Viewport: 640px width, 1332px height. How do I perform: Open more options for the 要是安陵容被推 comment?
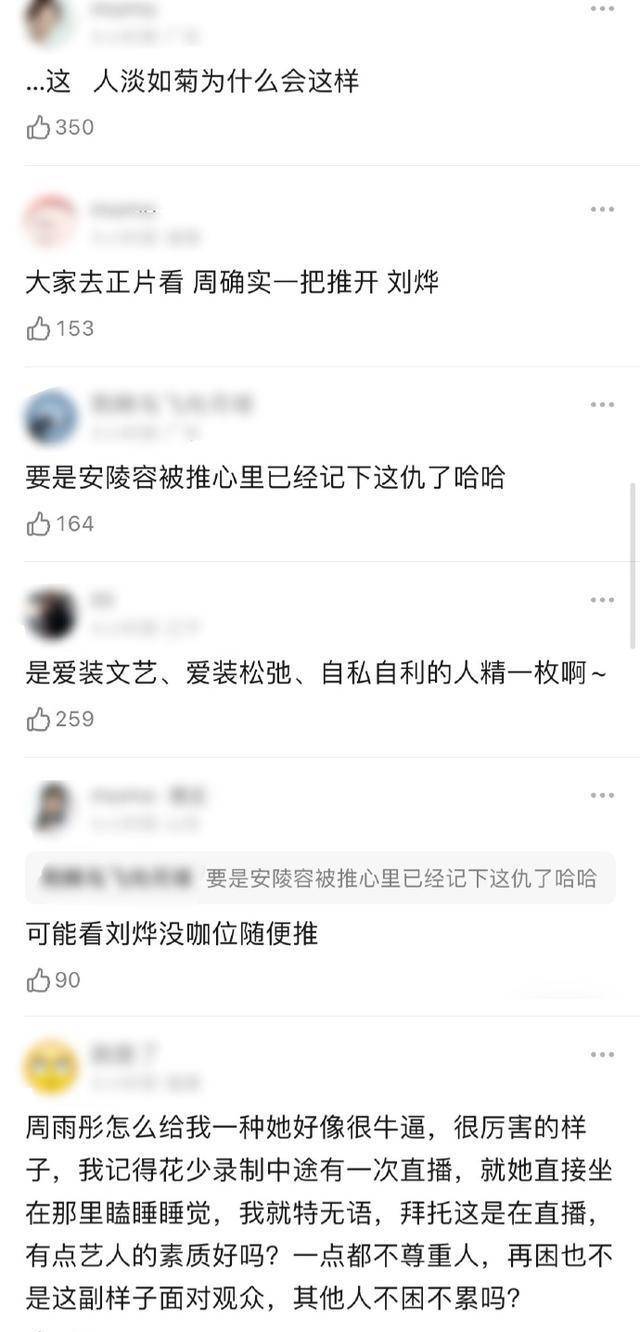[602, 404]
